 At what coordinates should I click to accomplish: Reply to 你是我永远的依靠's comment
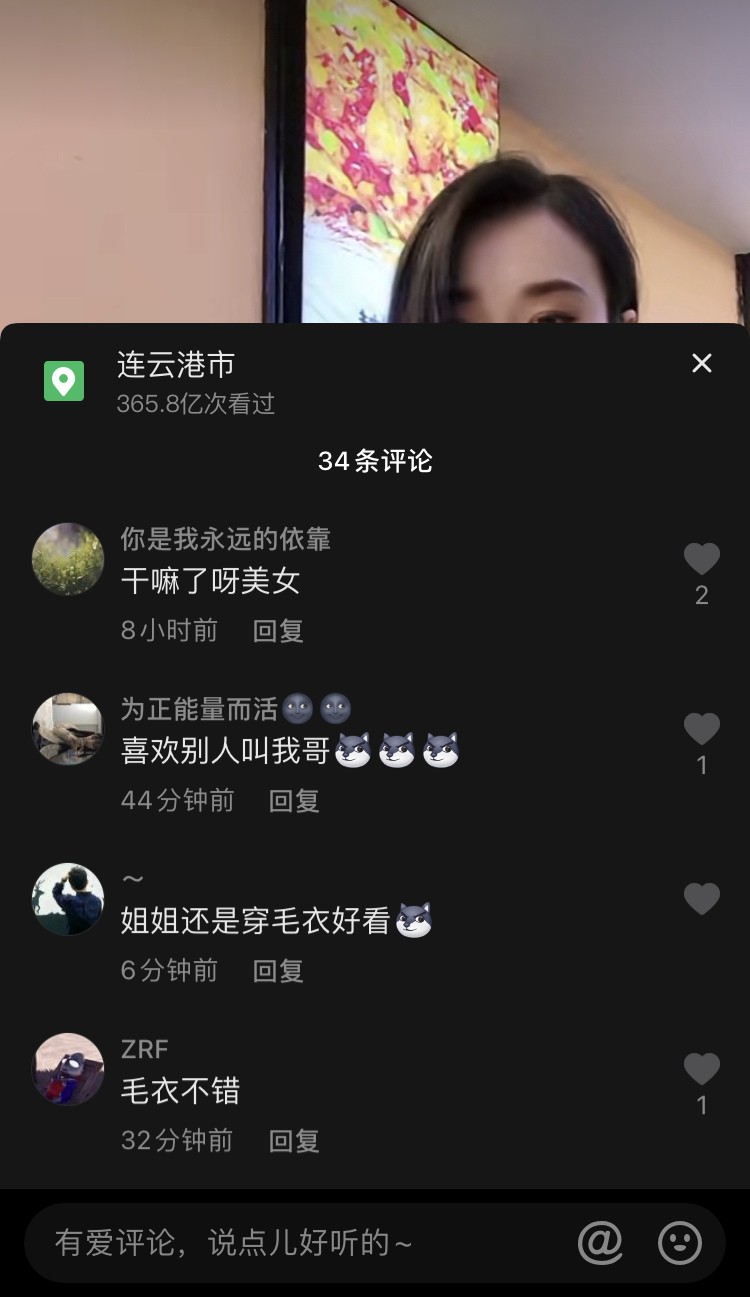(x=278, y=631)
